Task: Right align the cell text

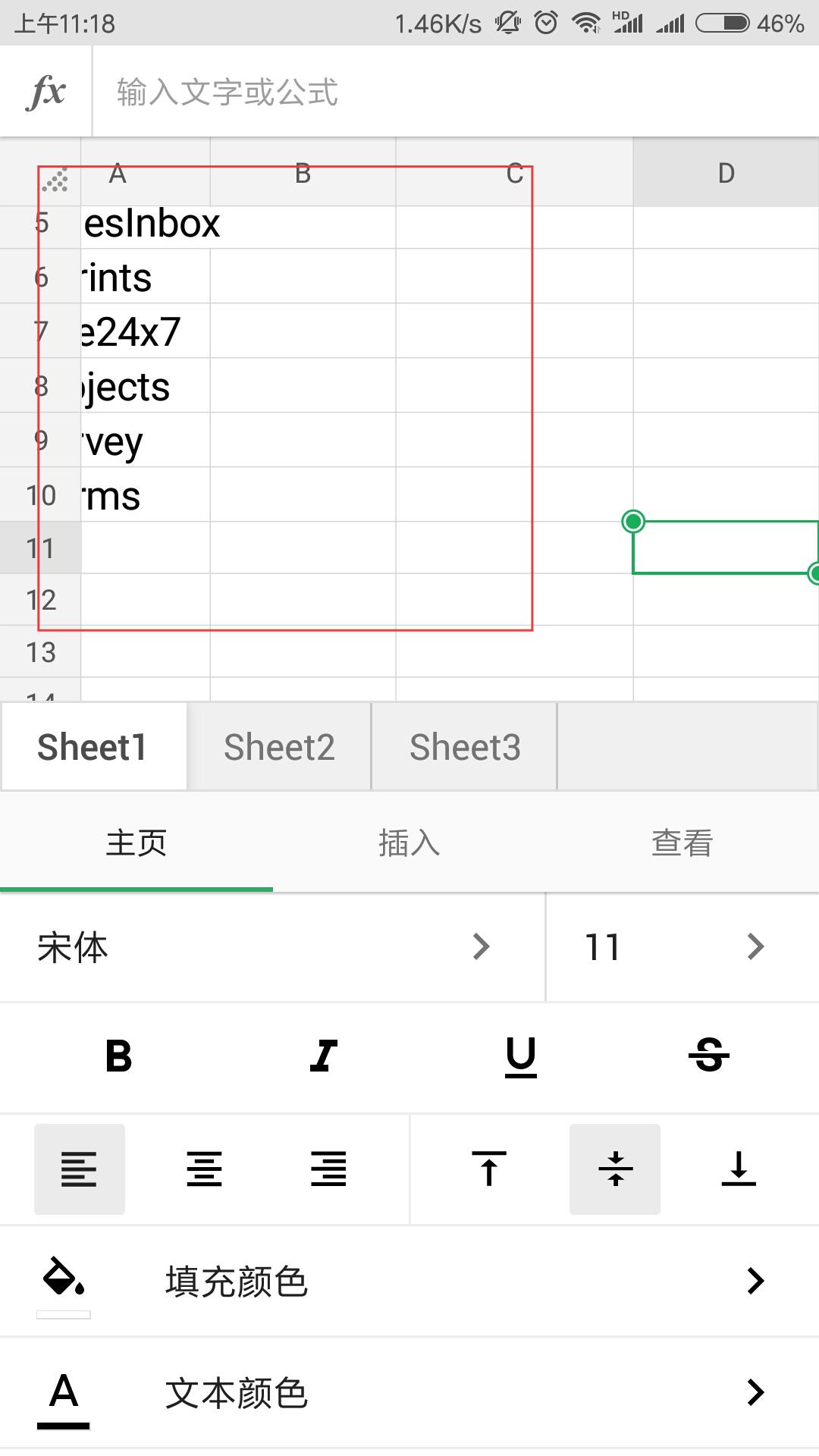Action: tap(328, 1169)
